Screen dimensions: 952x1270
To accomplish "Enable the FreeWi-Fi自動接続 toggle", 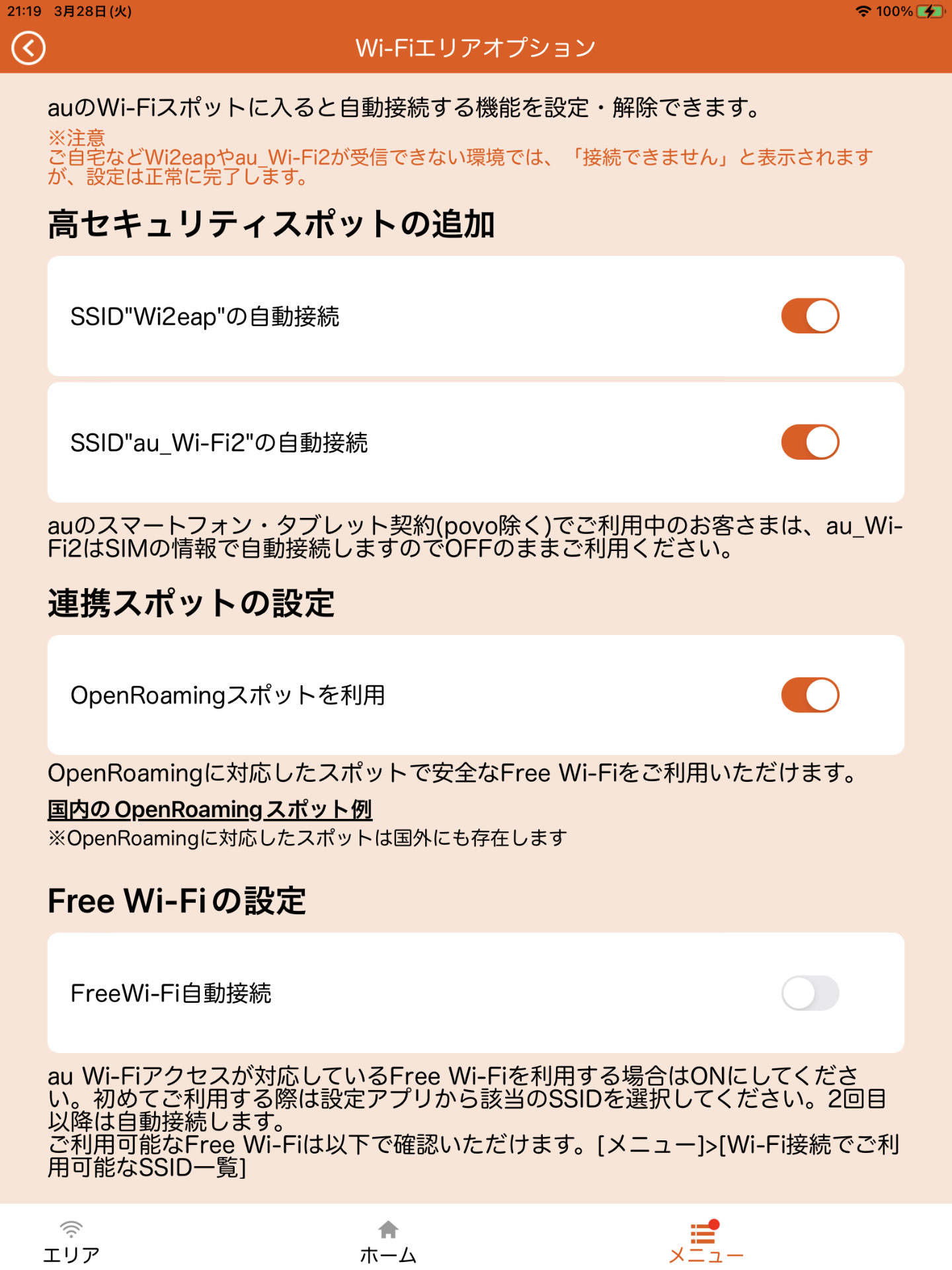I will [810, 993].
